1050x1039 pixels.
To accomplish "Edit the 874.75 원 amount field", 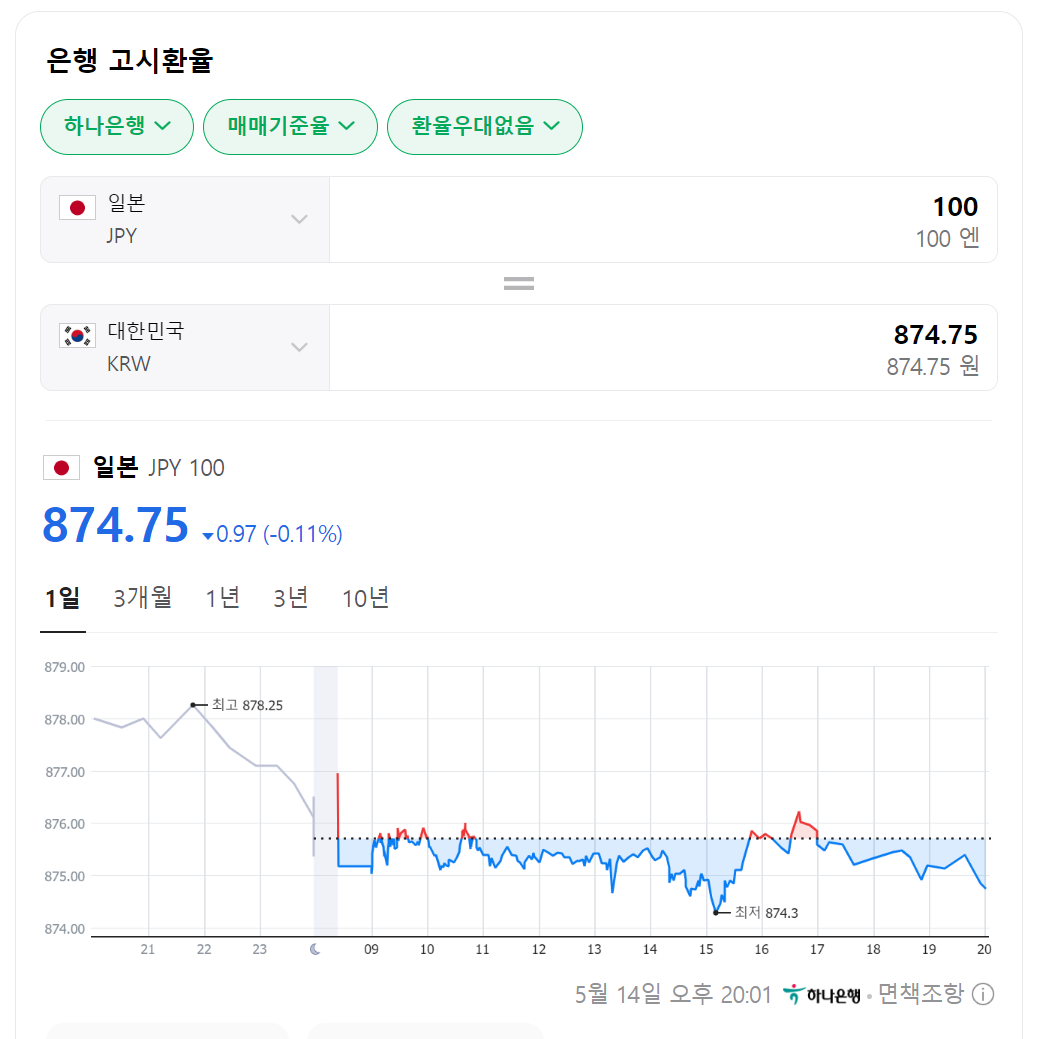I will coord(662,348).
